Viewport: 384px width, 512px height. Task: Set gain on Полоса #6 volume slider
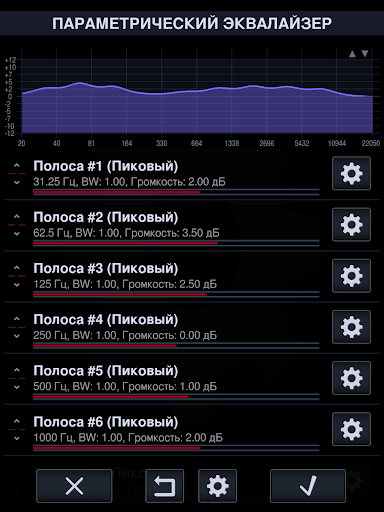(176, 448)
